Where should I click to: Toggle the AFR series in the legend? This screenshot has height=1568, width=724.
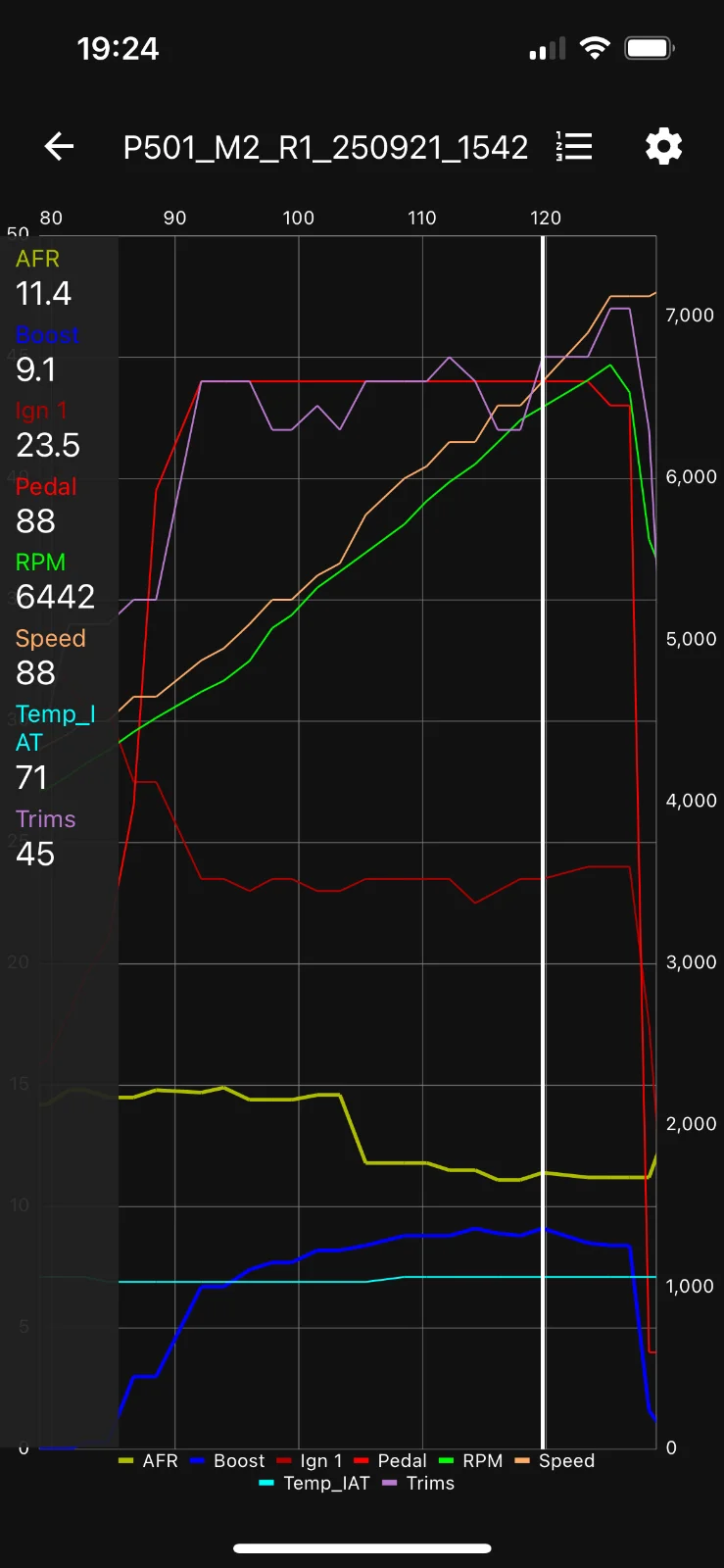(x=149, y=1461)
